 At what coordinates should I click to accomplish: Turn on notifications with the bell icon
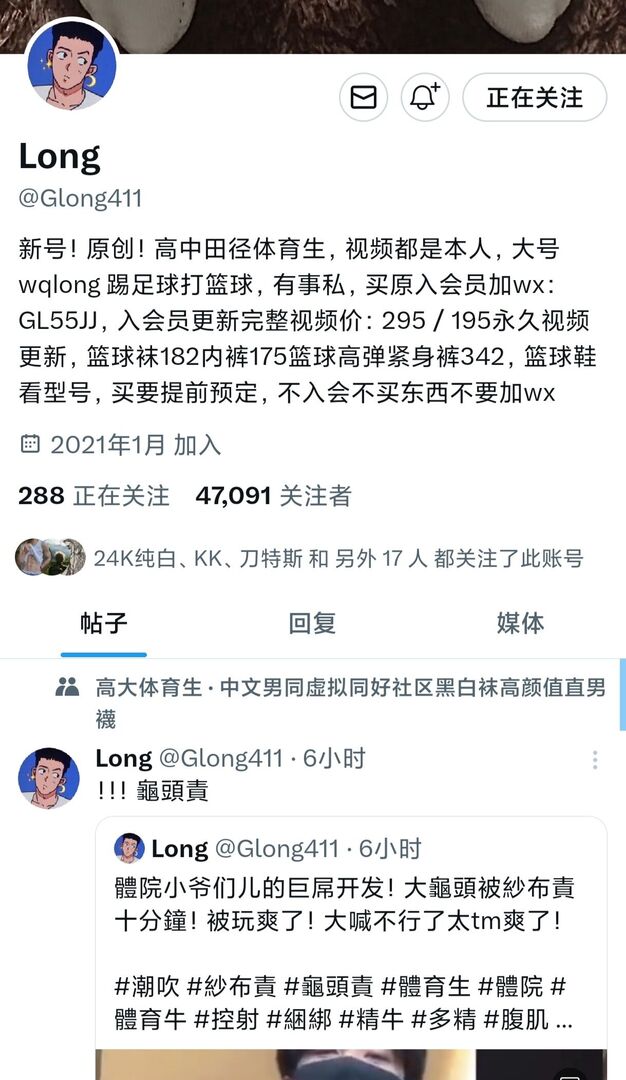(424, 97)
